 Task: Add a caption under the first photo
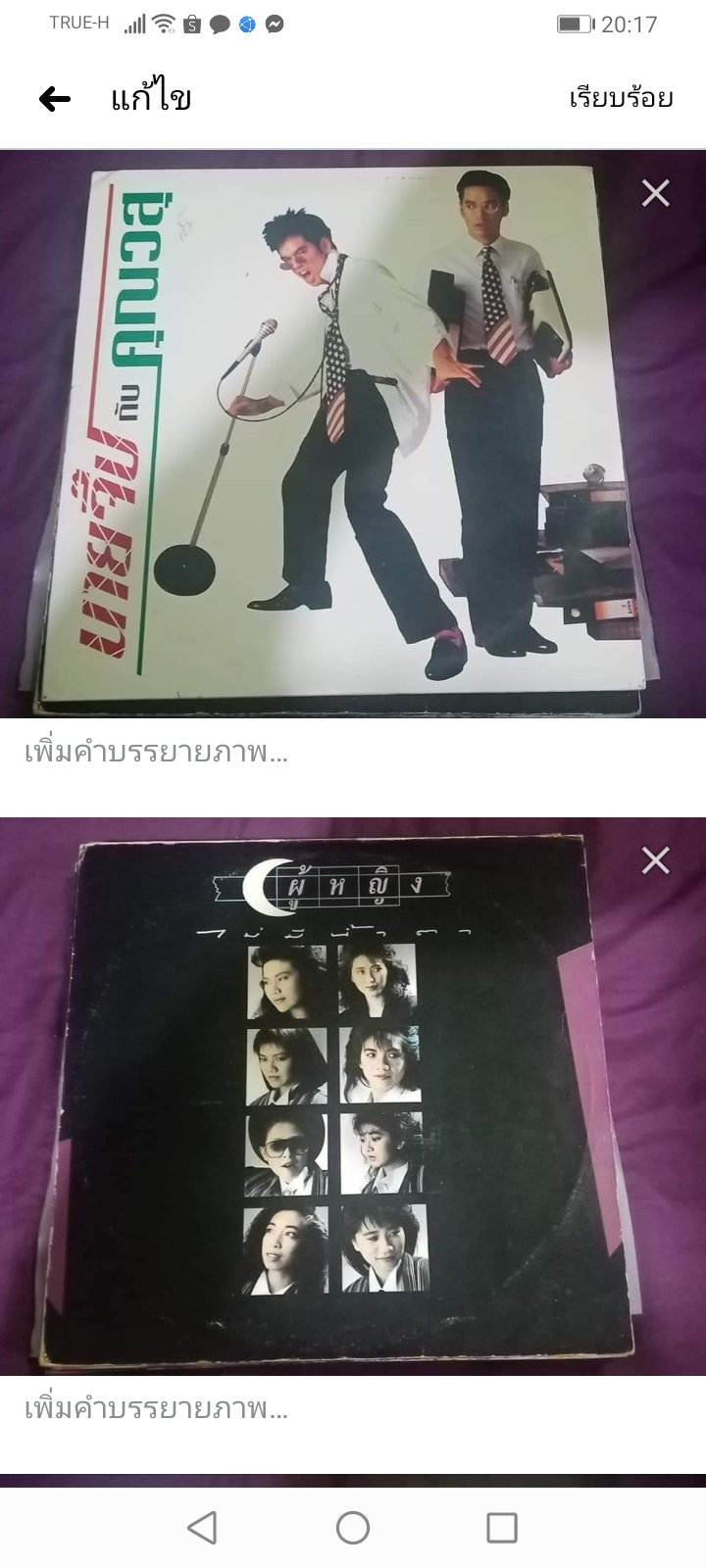point(157,753)
